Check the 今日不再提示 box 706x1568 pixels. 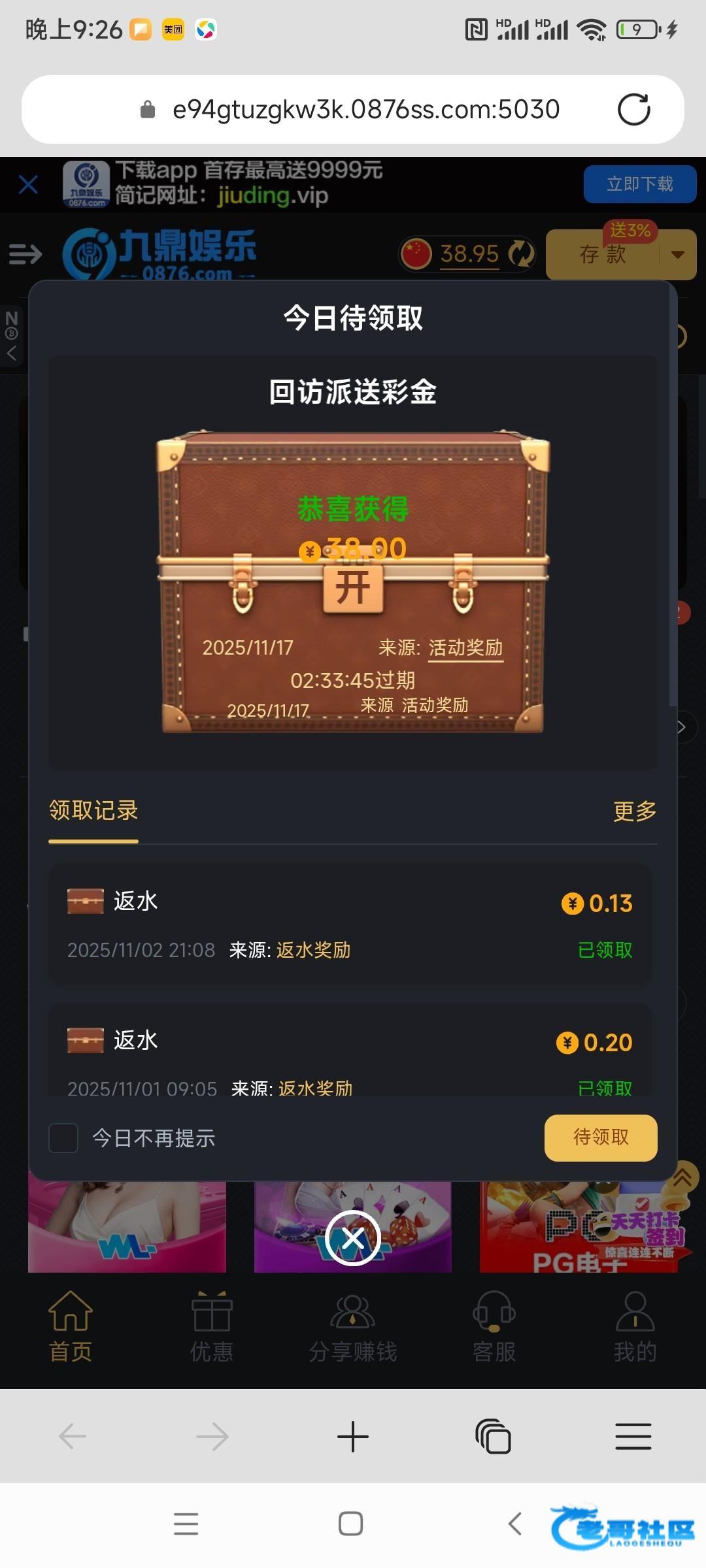(64, 1138)
